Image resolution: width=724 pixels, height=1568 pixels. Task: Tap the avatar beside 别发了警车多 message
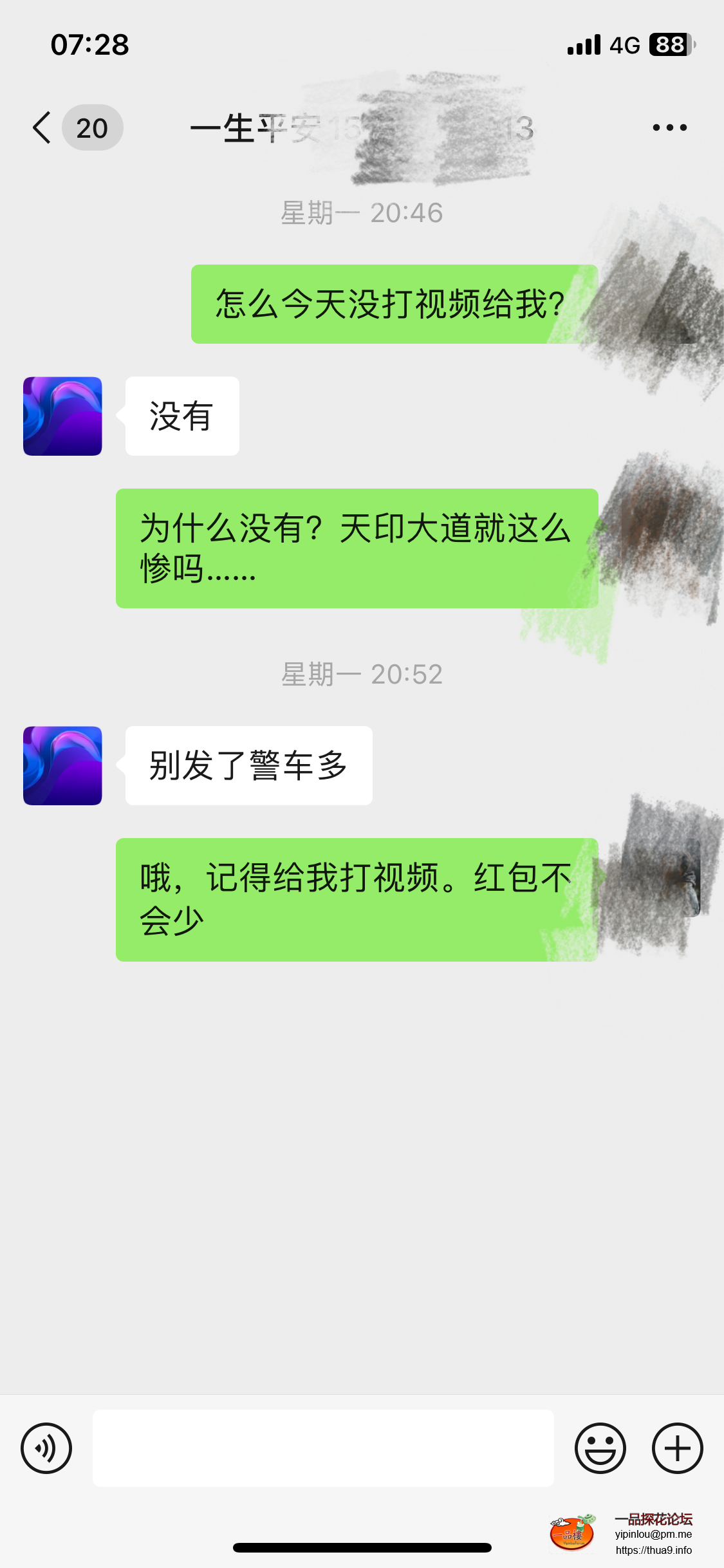62,765
